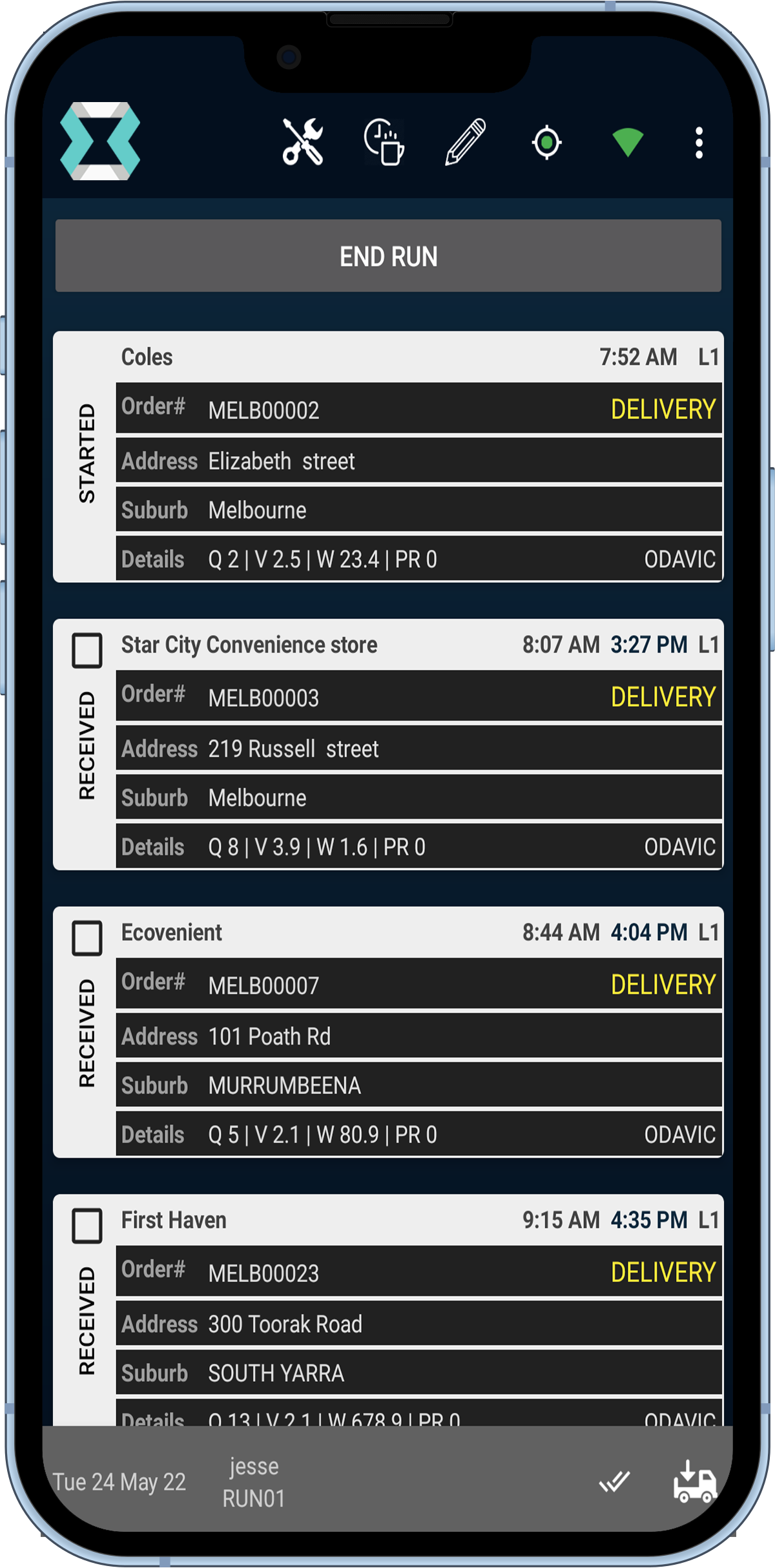Open the Ecovenient order MELB00007 card
The width and height of the screenshot is (775, 1568).
[x=418, y=1036]
